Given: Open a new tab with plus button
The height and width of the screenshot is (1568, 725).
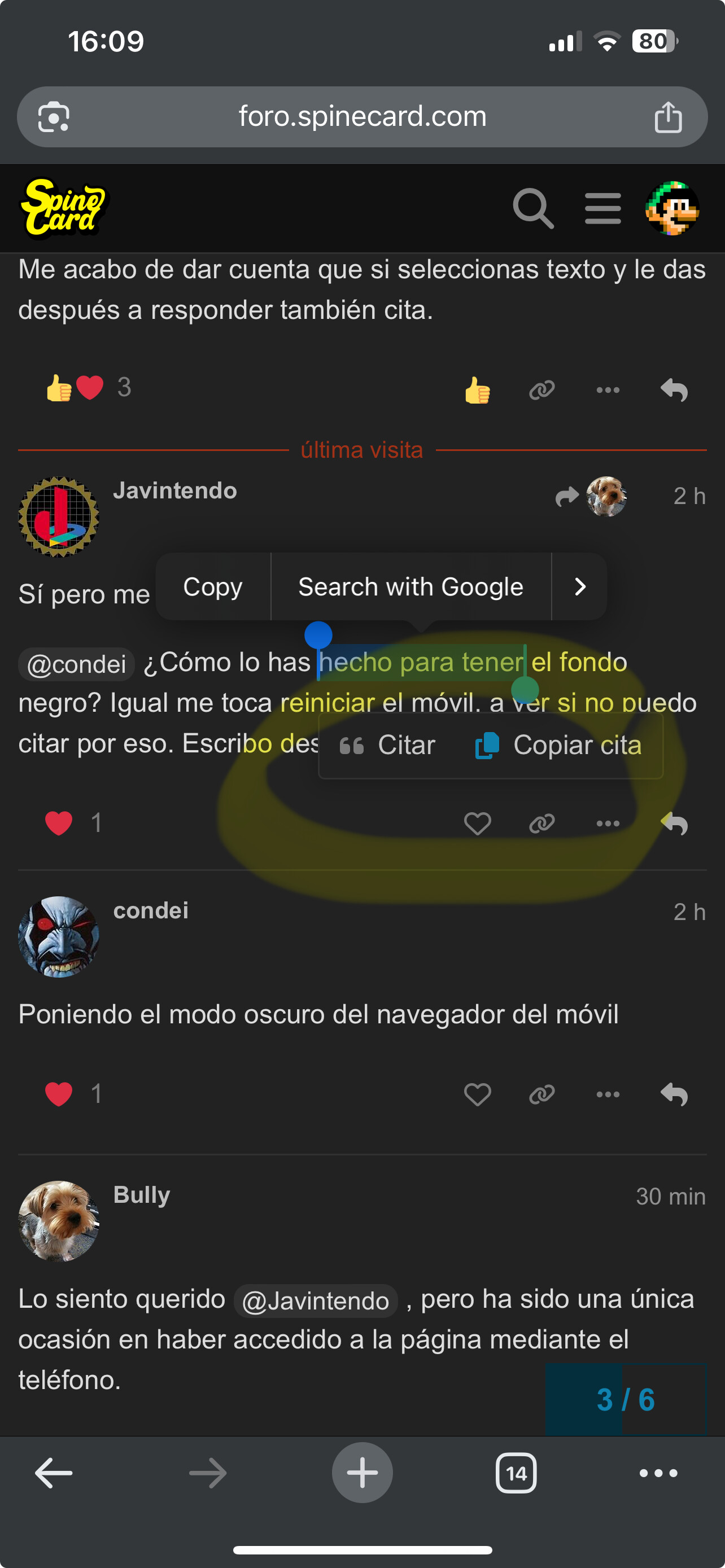Looking at the screenshot, I should pos(362,1473).
